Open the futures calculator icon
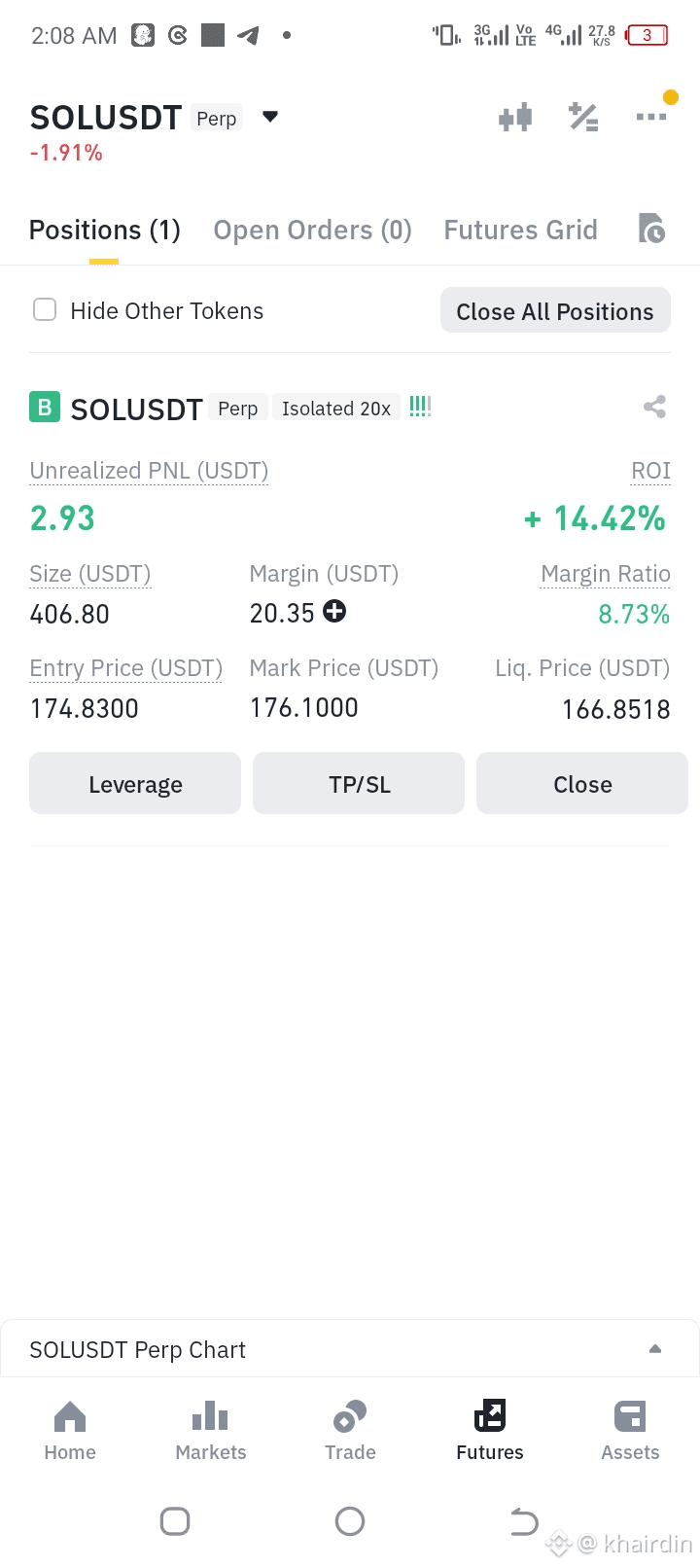The height and width of the screenshot is (1568, 700). [583, 118]
